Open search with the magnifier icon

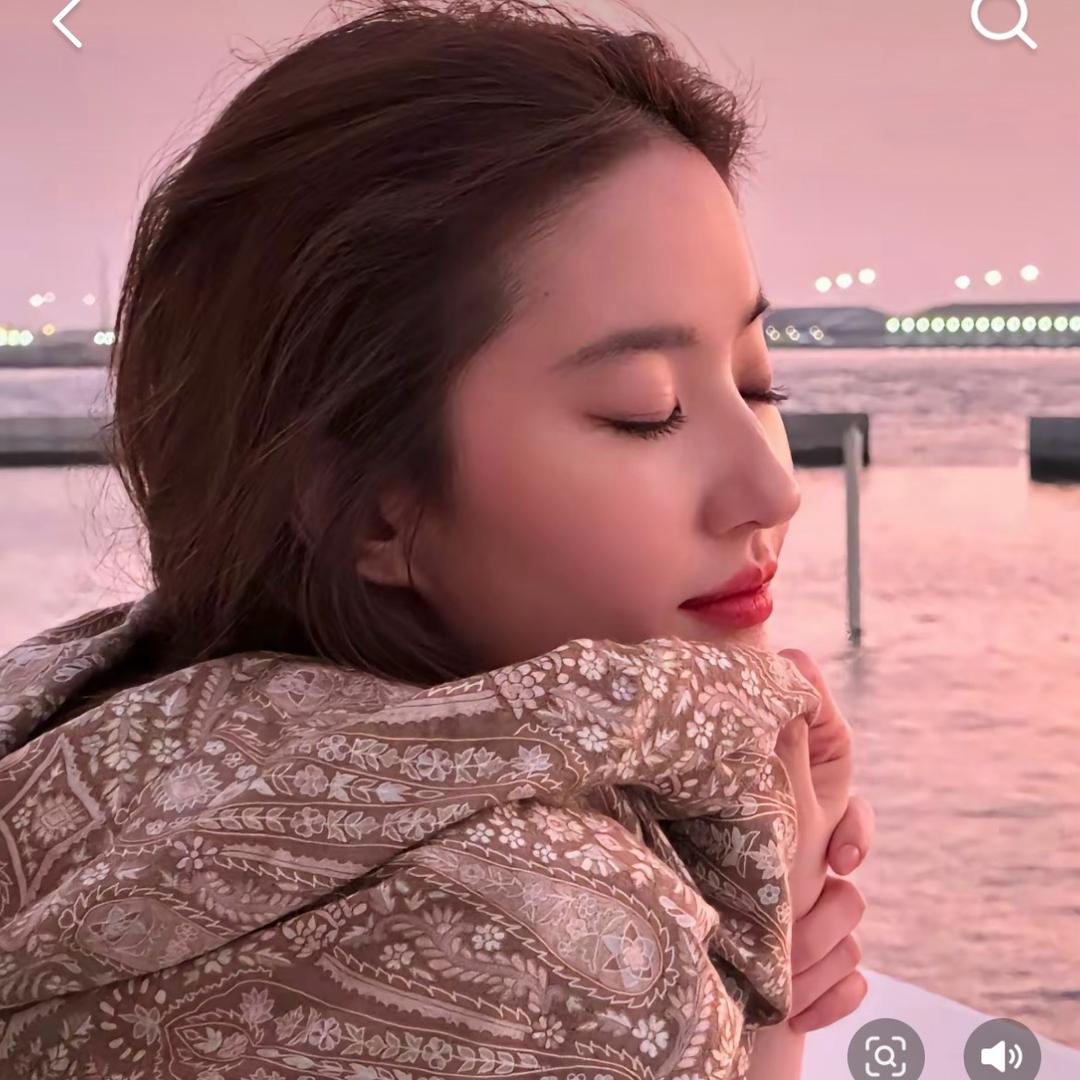click(x=1002, y=21)
